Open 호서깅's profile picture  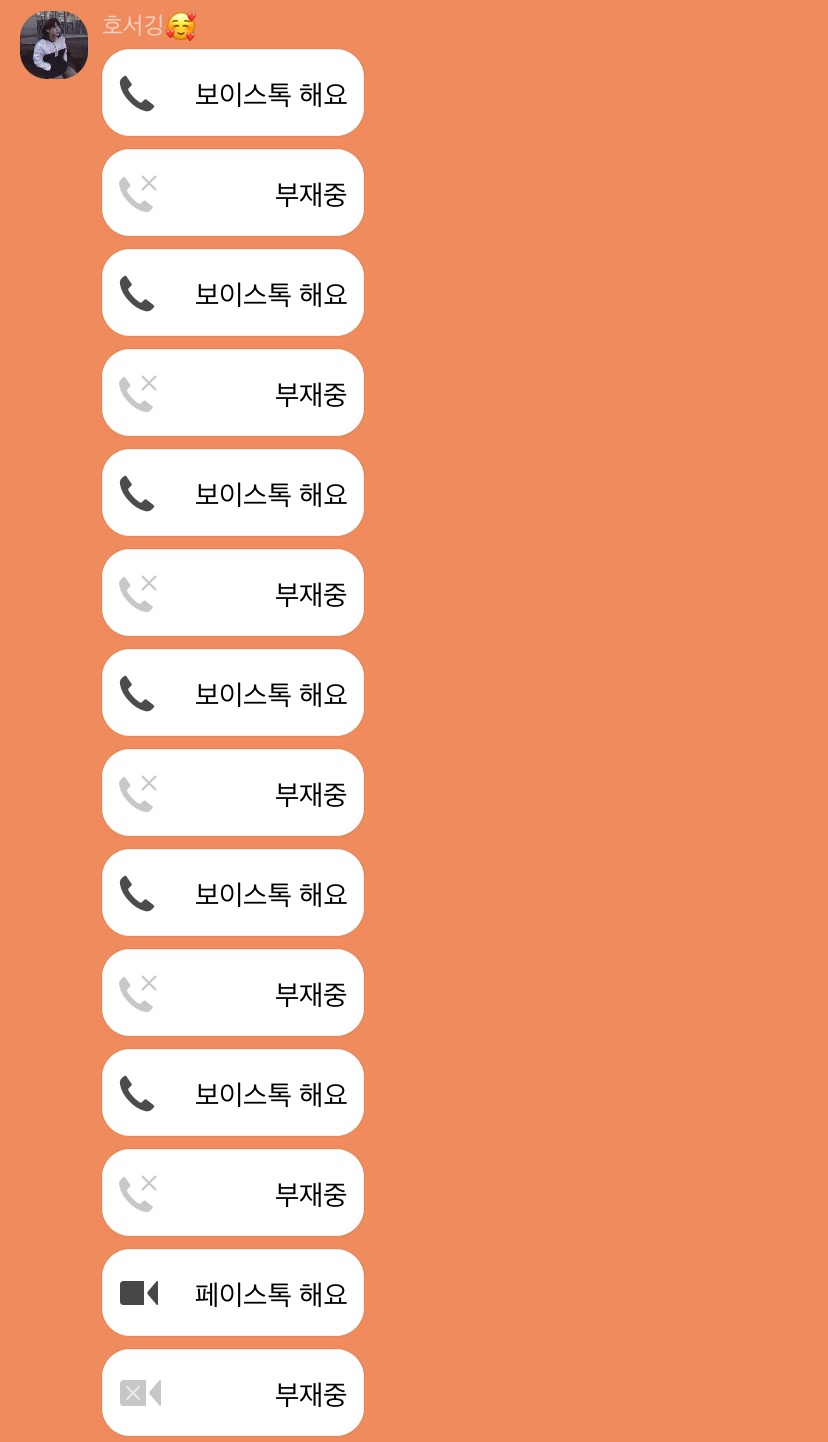(54, 45)
